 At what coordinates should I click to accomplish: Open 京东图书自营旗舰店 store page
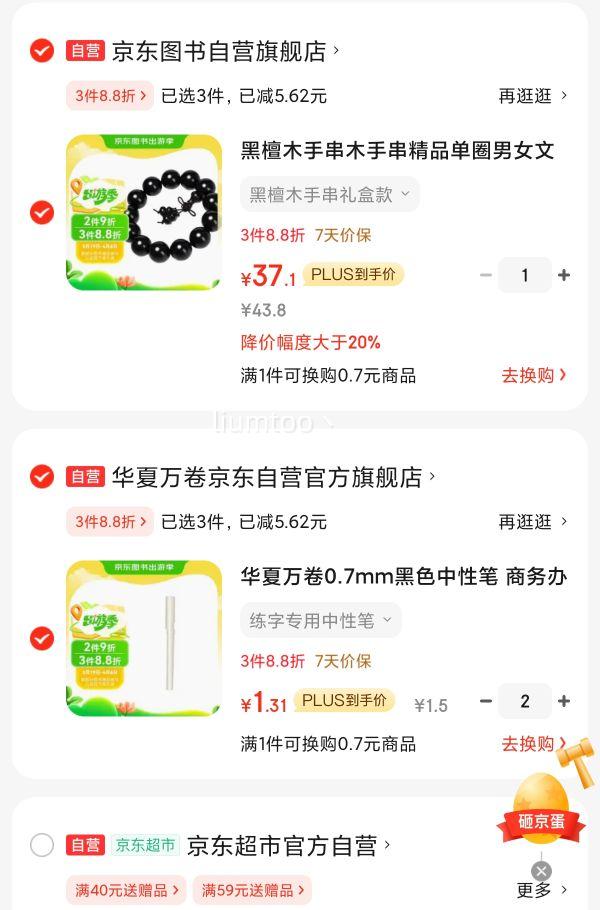point(220,50)
